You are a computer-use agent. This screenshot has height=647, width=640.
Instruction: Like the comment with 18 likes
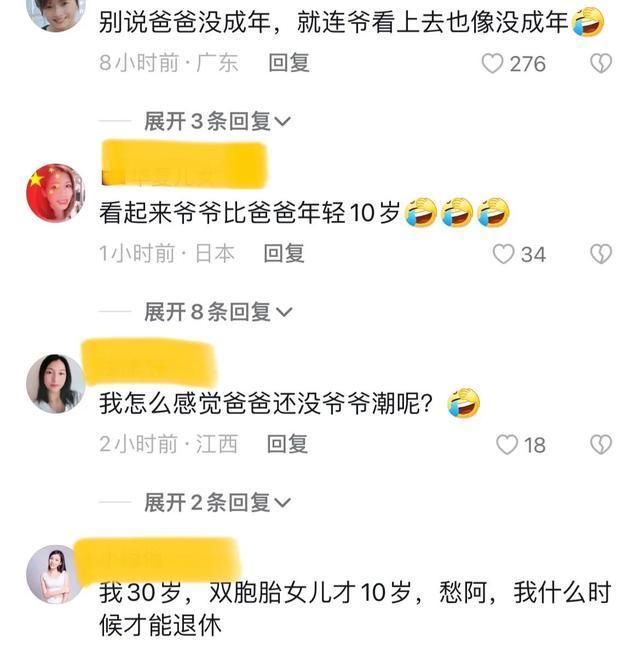tap(507, 445)
